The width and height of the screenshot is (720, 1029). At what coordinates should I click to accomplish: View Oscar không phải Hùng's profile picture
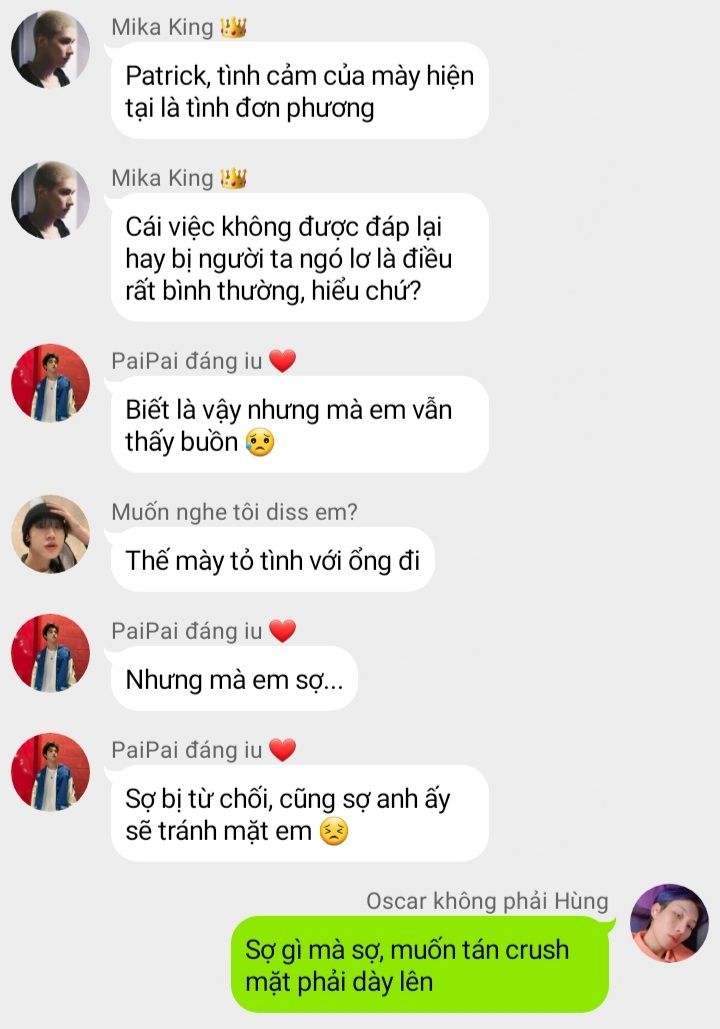point(669,922)
